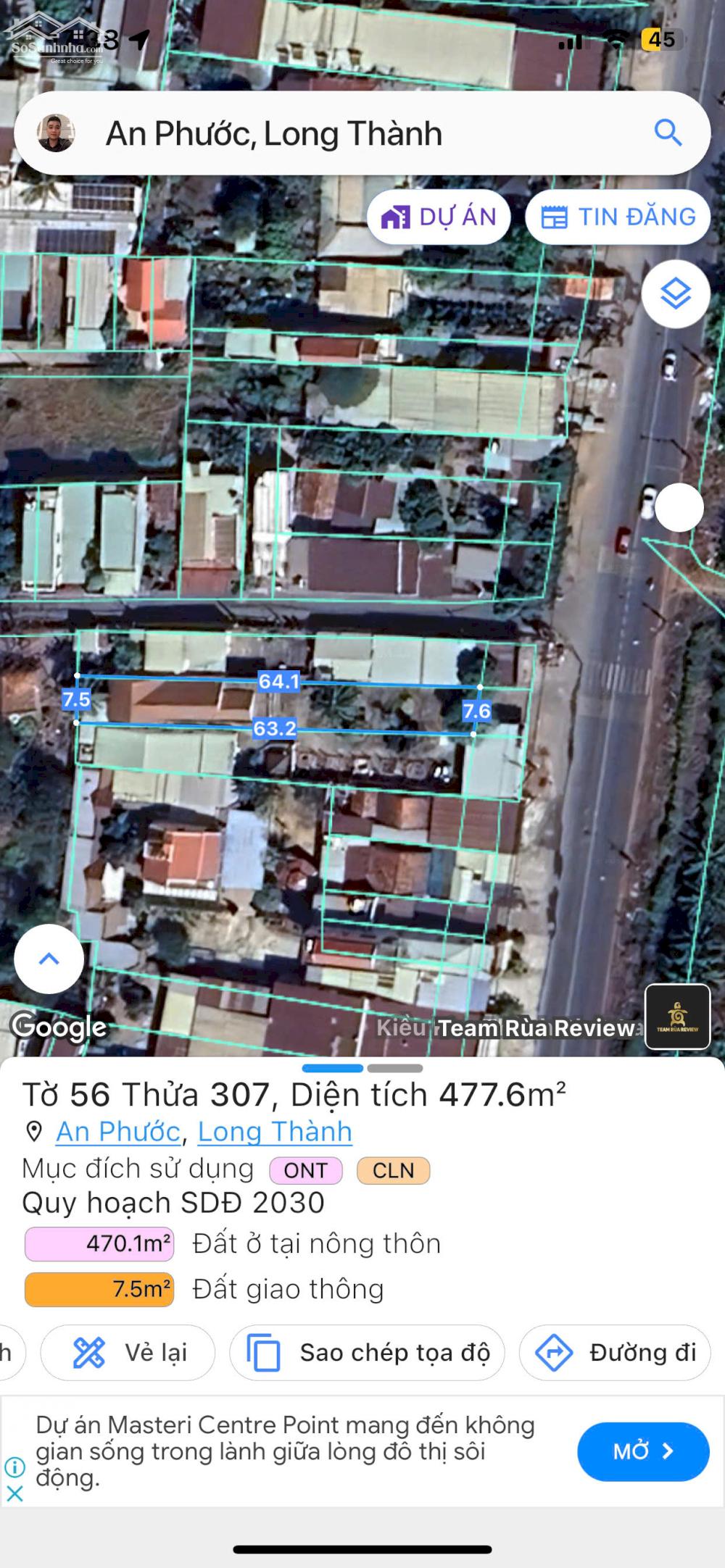Open the Masteri Centre Point ad with MỞ
The image size is (725, 1568).
click(x=642, y=1451)
